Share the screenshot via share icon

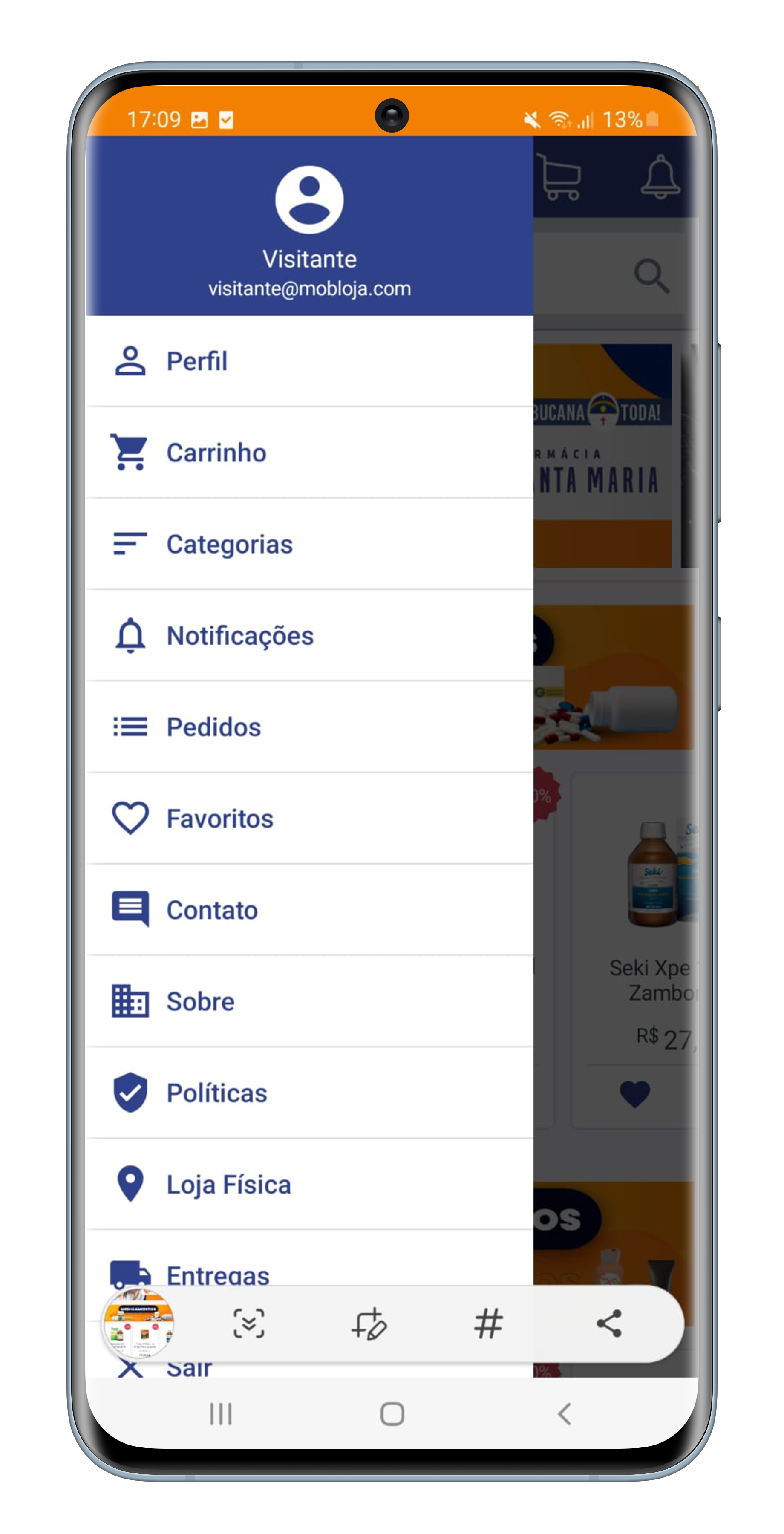click(609, 1323)
